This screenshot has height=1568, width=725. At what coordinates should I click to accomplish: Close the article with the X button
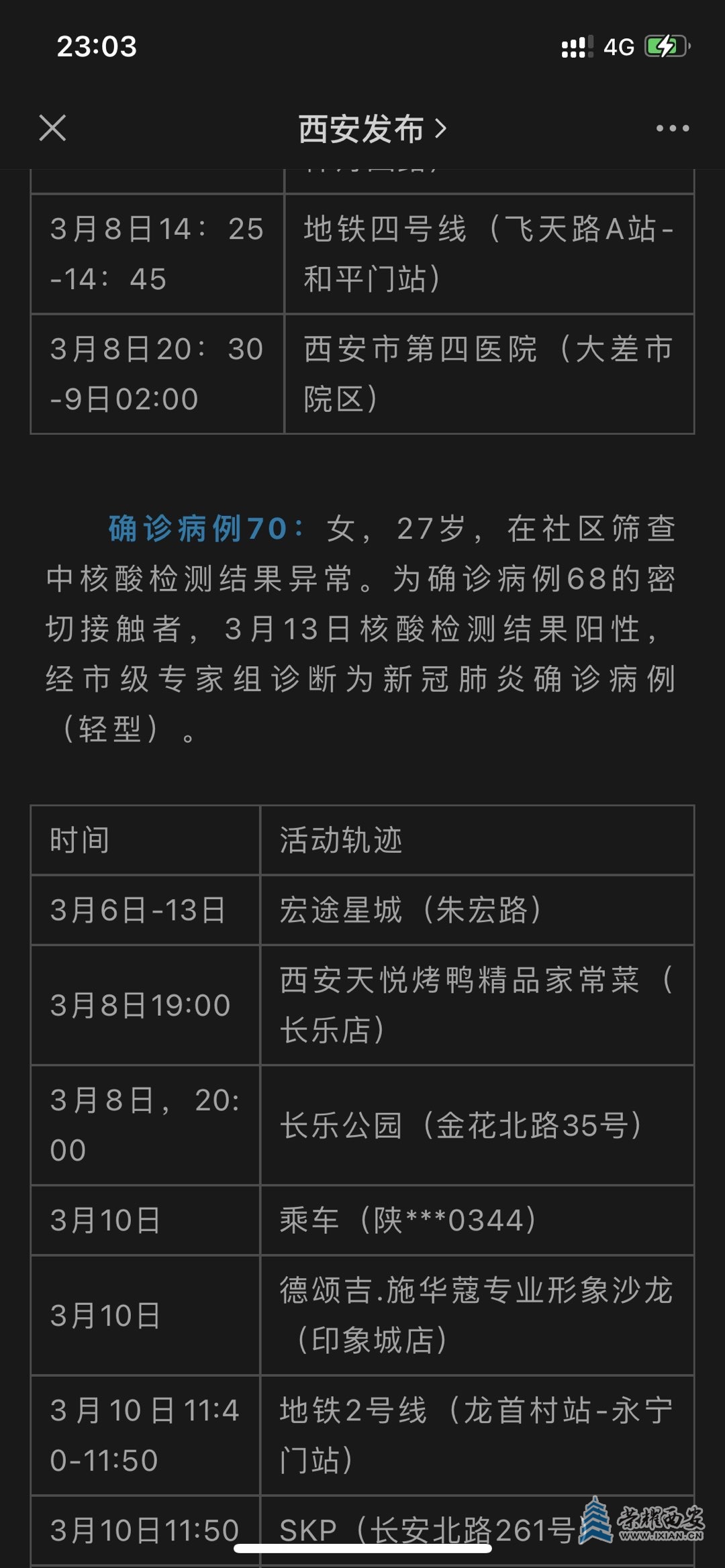pos(52,128)
